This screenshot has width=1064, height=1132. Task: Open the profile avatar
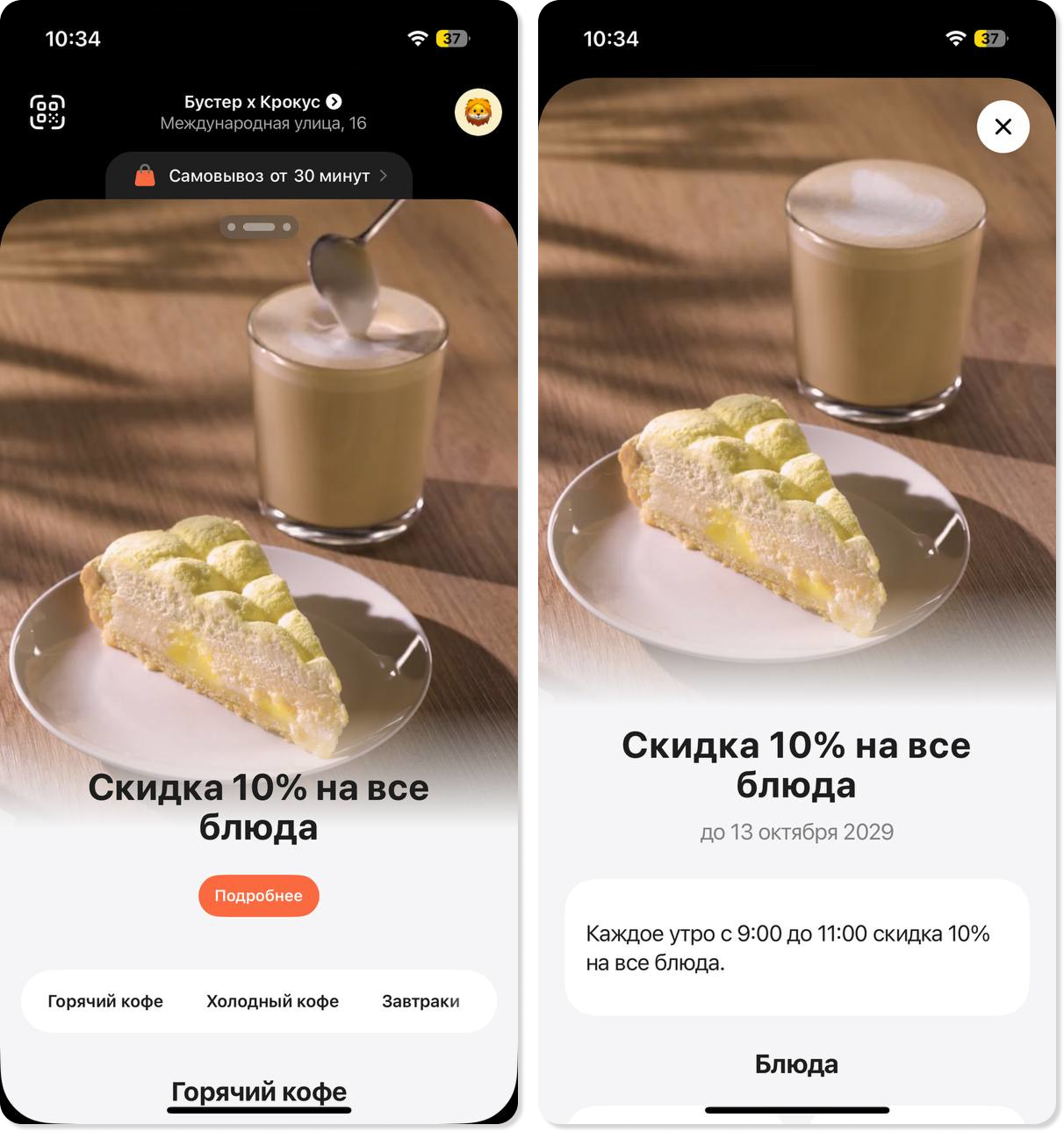pyautogui.click(x=478, y=112)
